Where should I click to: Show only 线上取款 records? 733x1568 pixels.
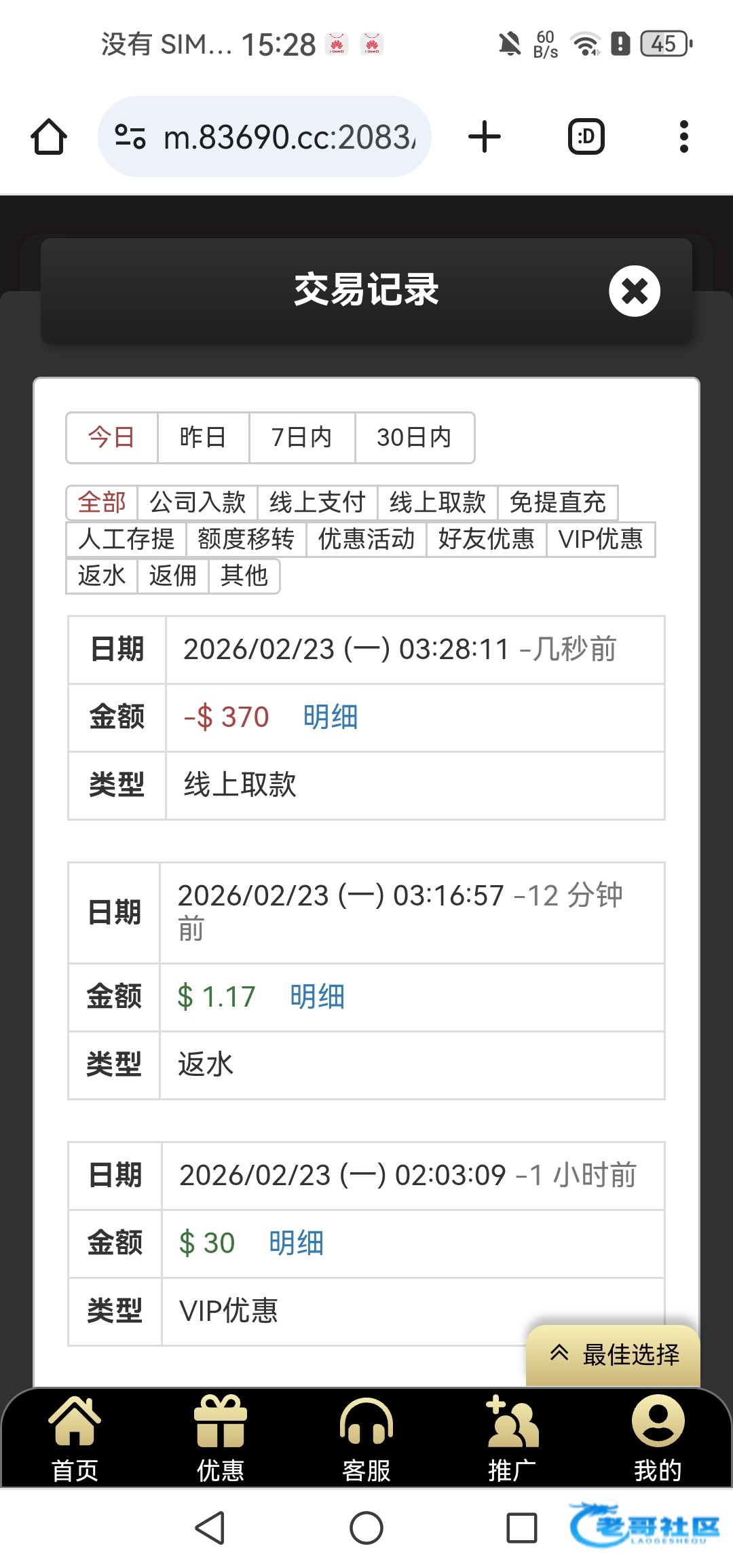point(437,503)
